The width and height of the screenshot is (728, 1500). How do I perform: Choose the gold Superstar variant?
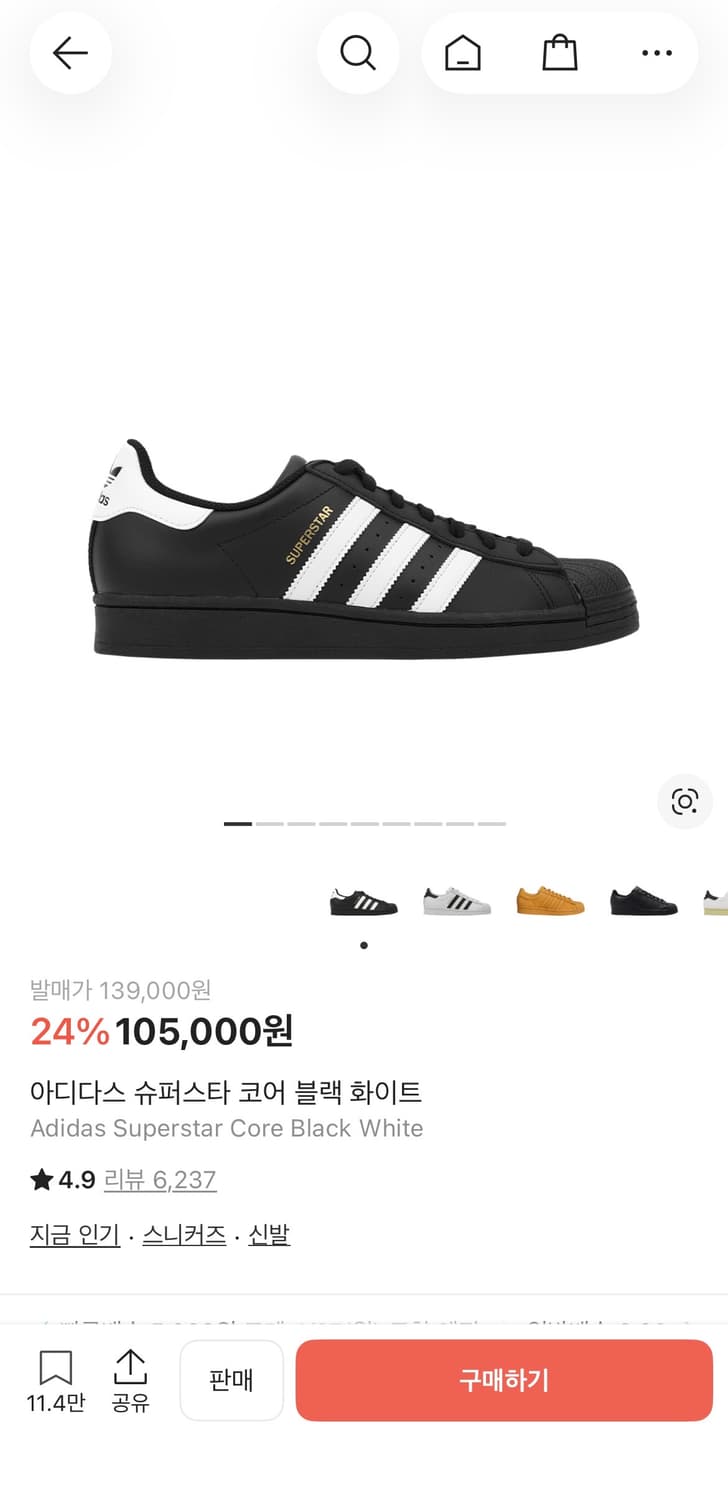pyautogui.click(x=549, y=898)
